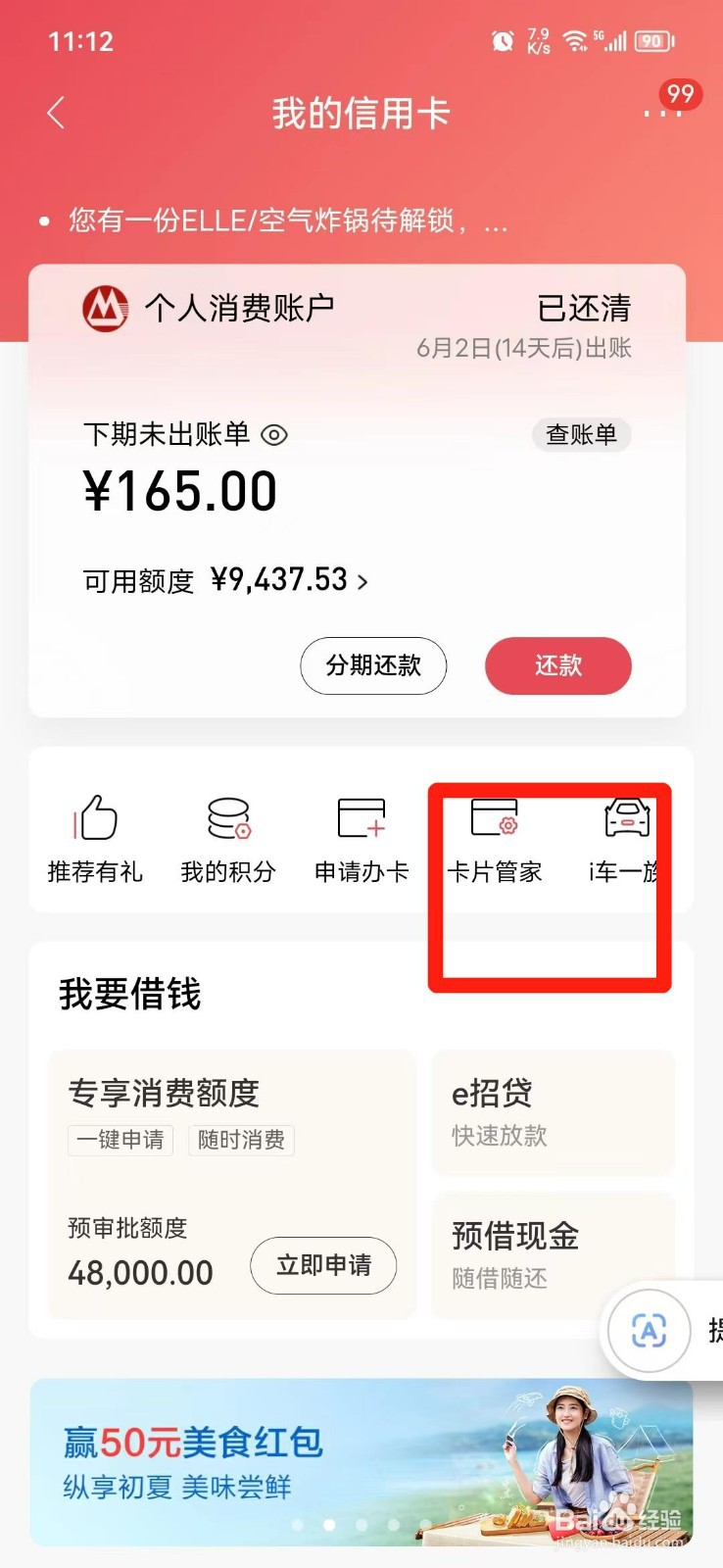Screen dimensions: 723x1568
Task: Click the 查账单 button
Action: tap(580, 434)
